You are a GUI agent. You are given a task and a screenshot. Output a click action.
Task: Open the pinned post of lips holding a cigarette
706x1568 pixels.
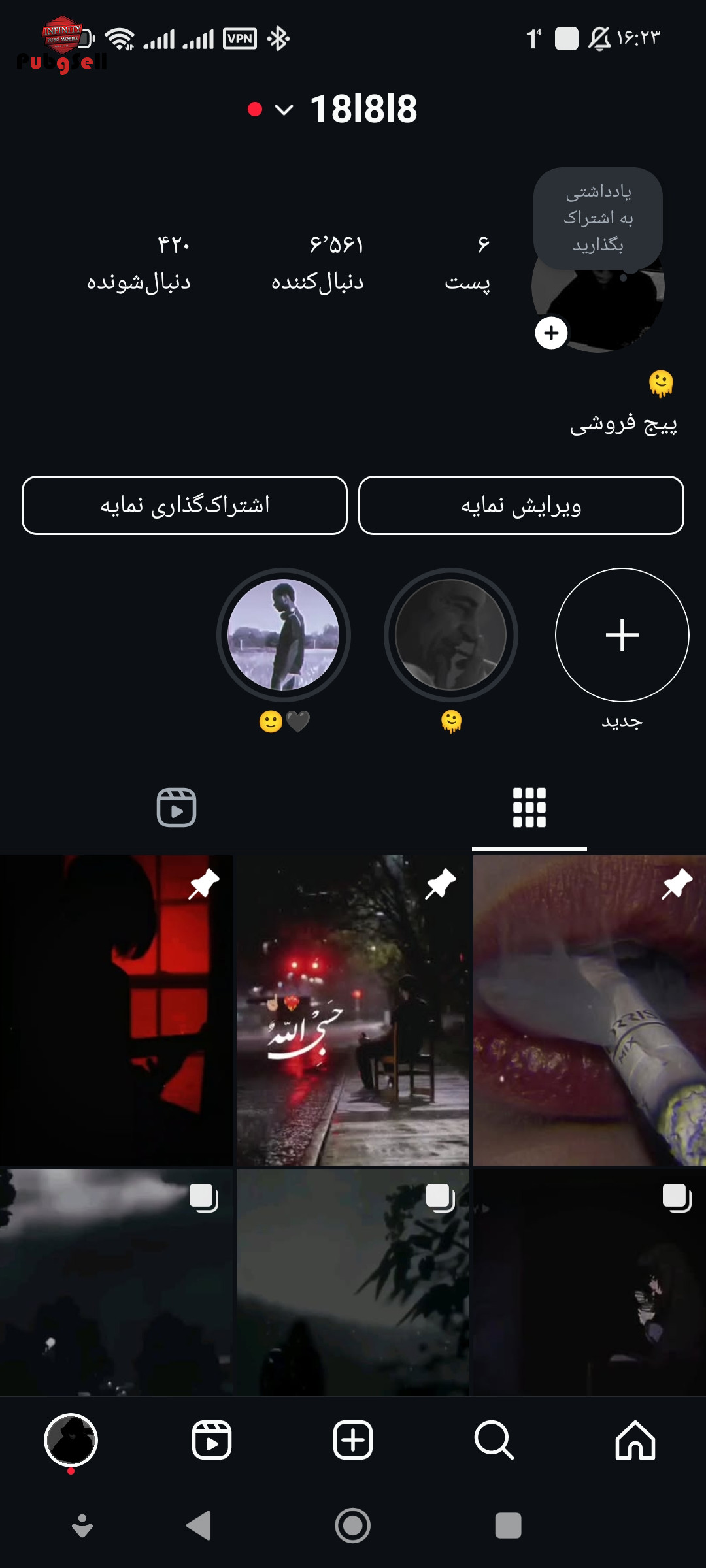pos(590,1010)
